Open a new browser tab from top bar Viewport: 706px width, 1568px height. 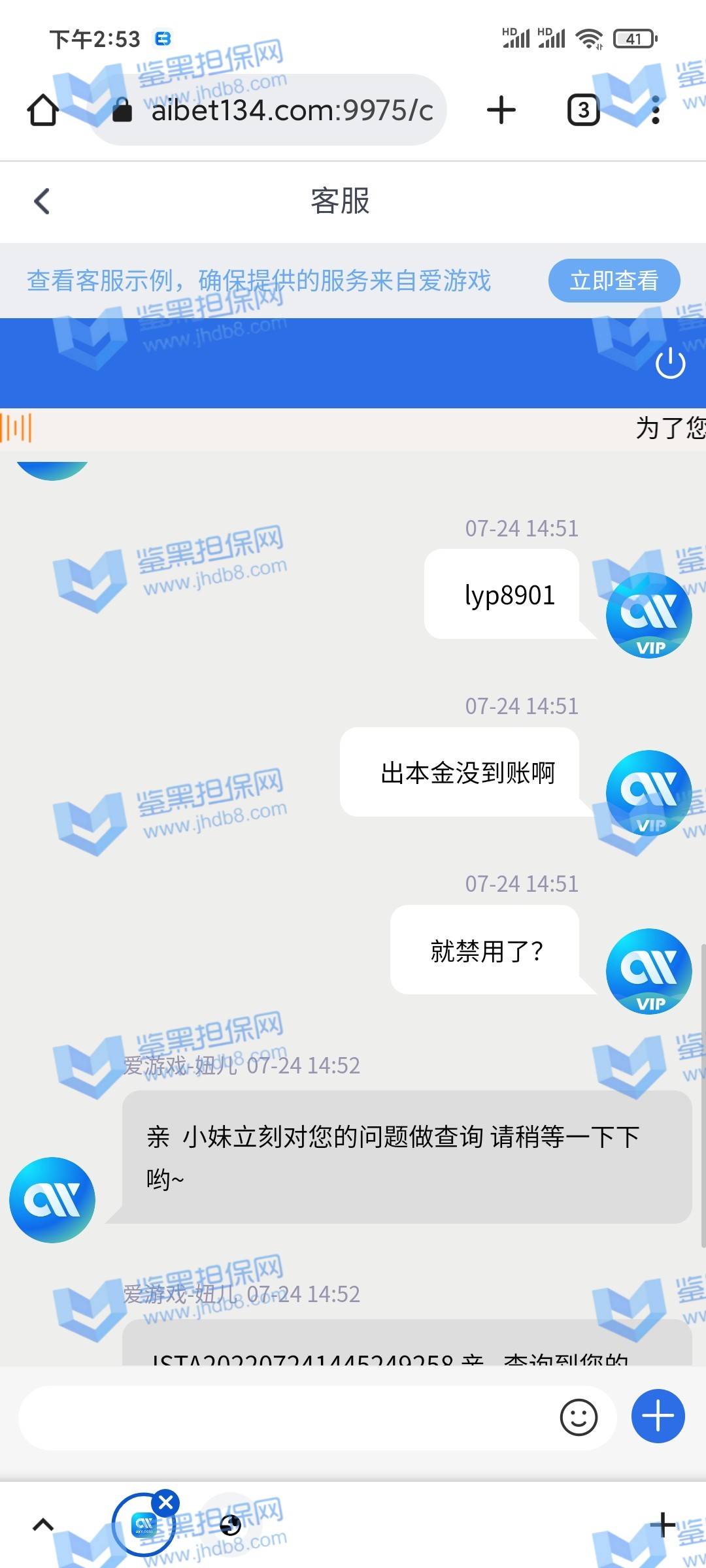[501, 110]
